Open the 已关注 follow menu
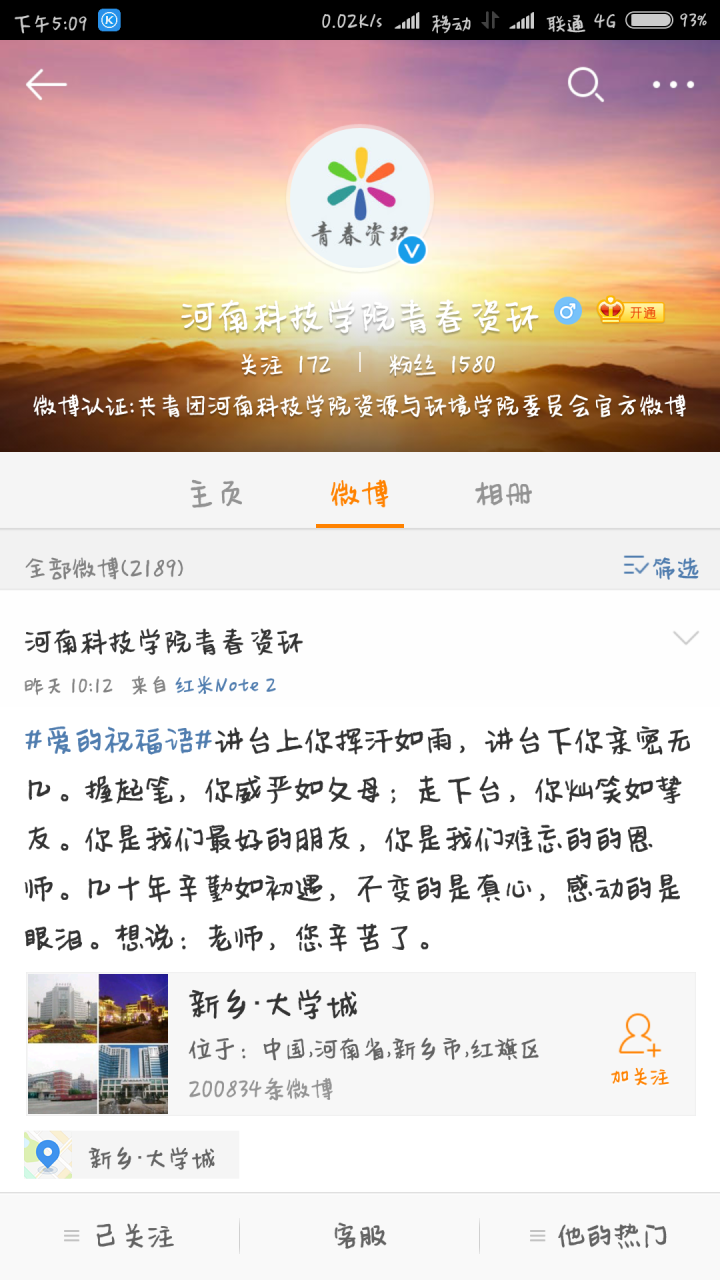This screenshot has width=720, height=1280. [120, 1236]
